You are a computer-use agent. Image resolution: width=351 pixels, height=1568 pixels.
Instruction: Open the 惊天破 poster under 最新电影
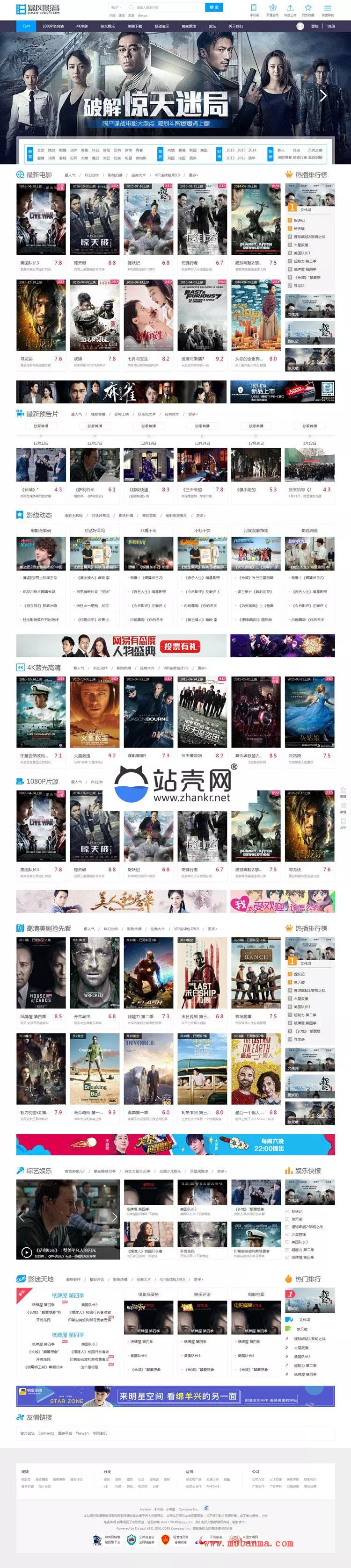(95, 218)
